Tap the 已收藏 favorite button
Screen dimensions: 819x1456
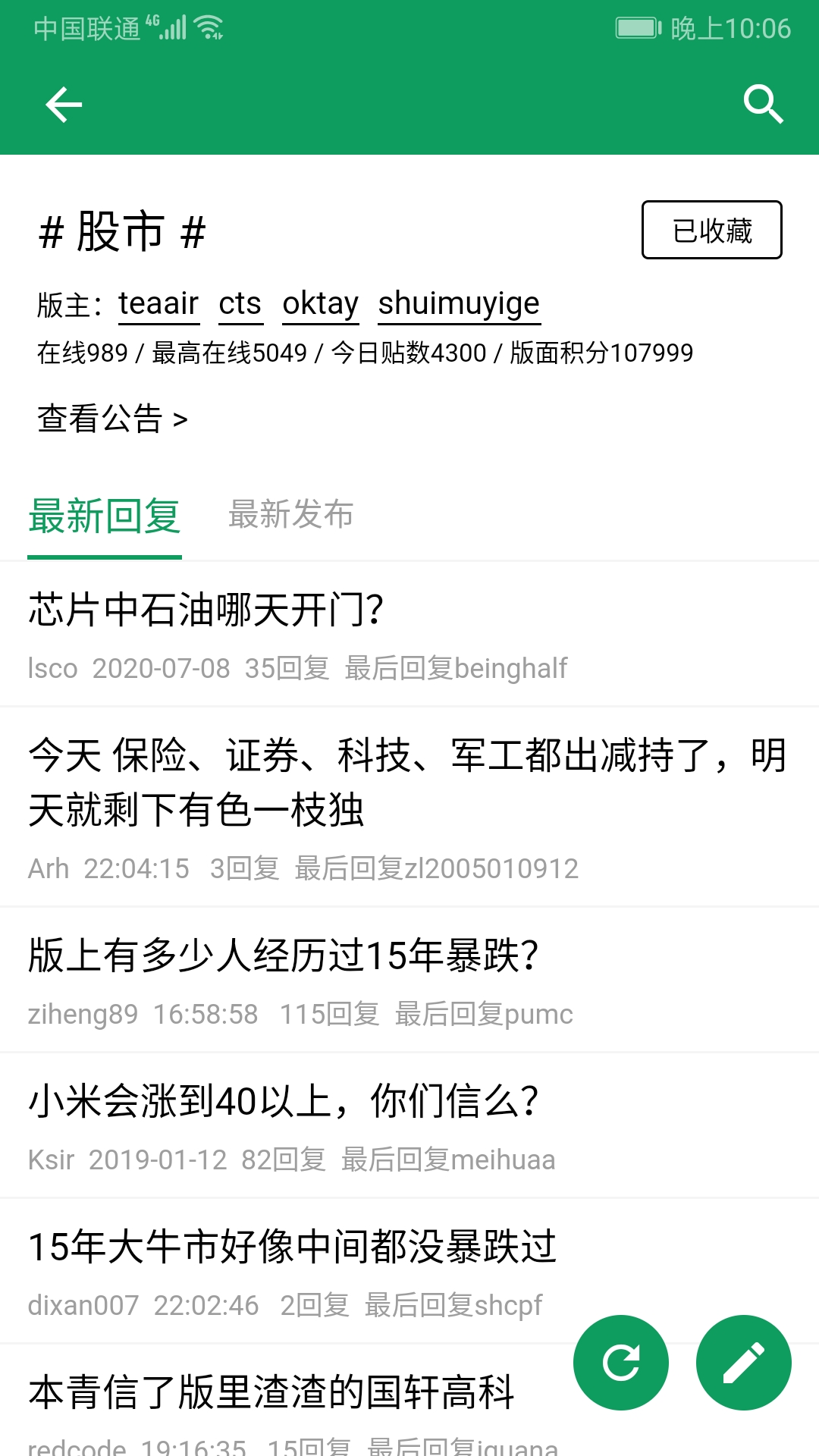(x=711, y=231)
